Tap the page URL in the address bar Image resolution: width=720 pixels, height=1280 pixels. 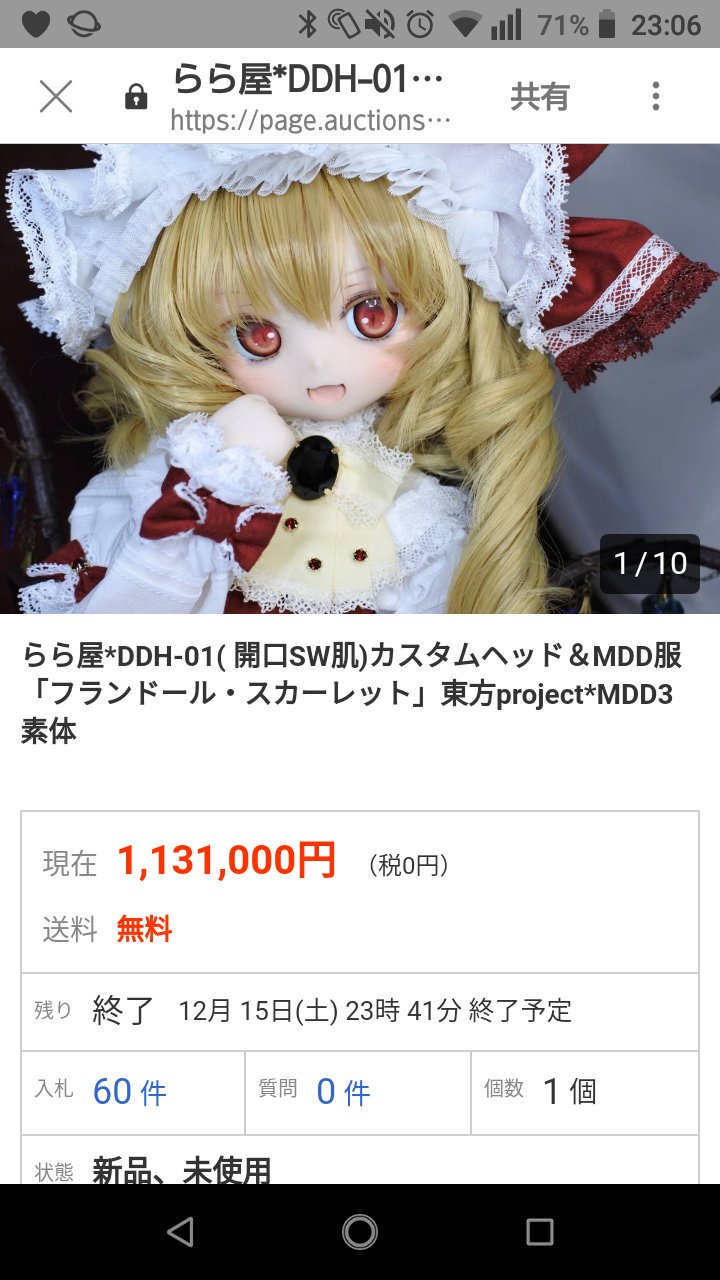pyautogui.click(x=310, y=121)
